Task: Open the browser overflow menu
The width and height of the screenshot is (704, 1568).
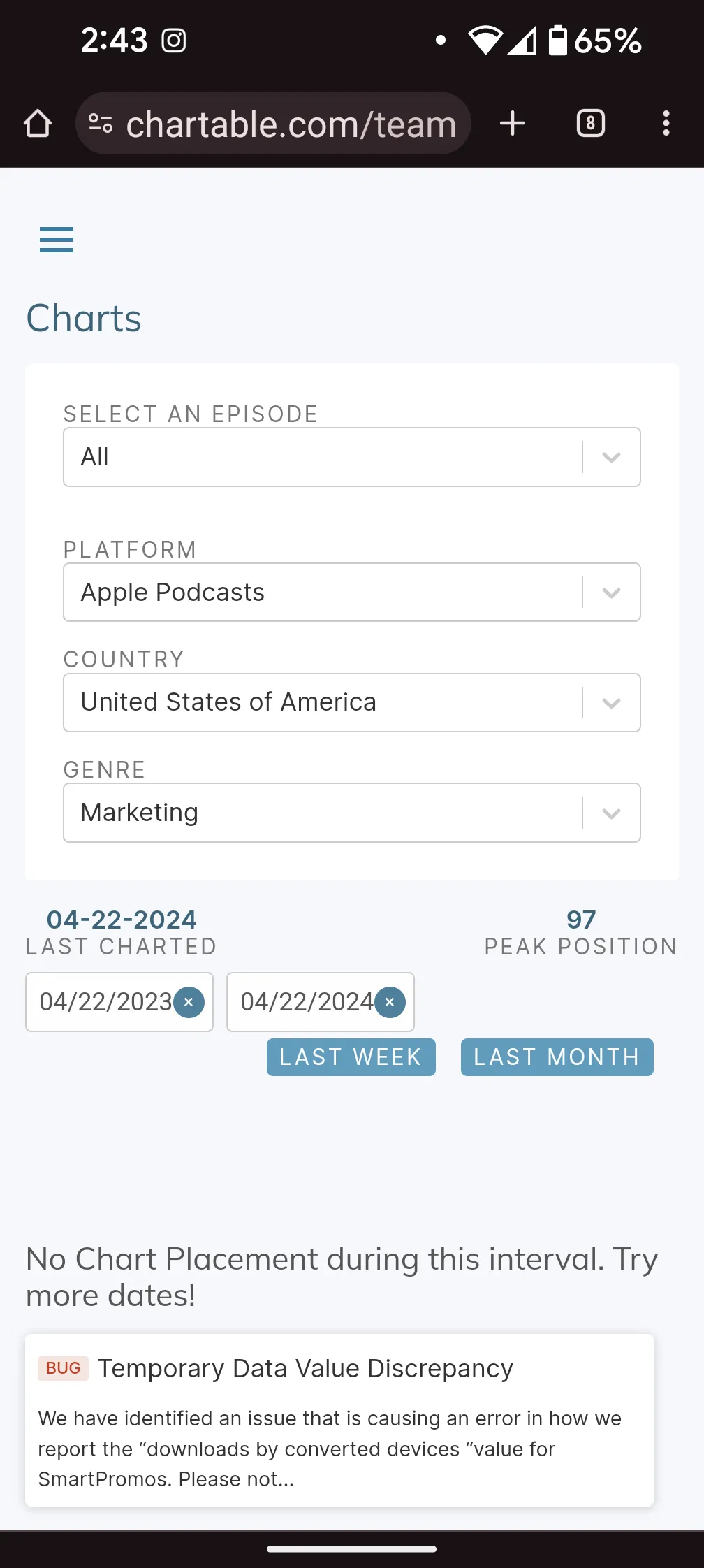Action: 666,124
